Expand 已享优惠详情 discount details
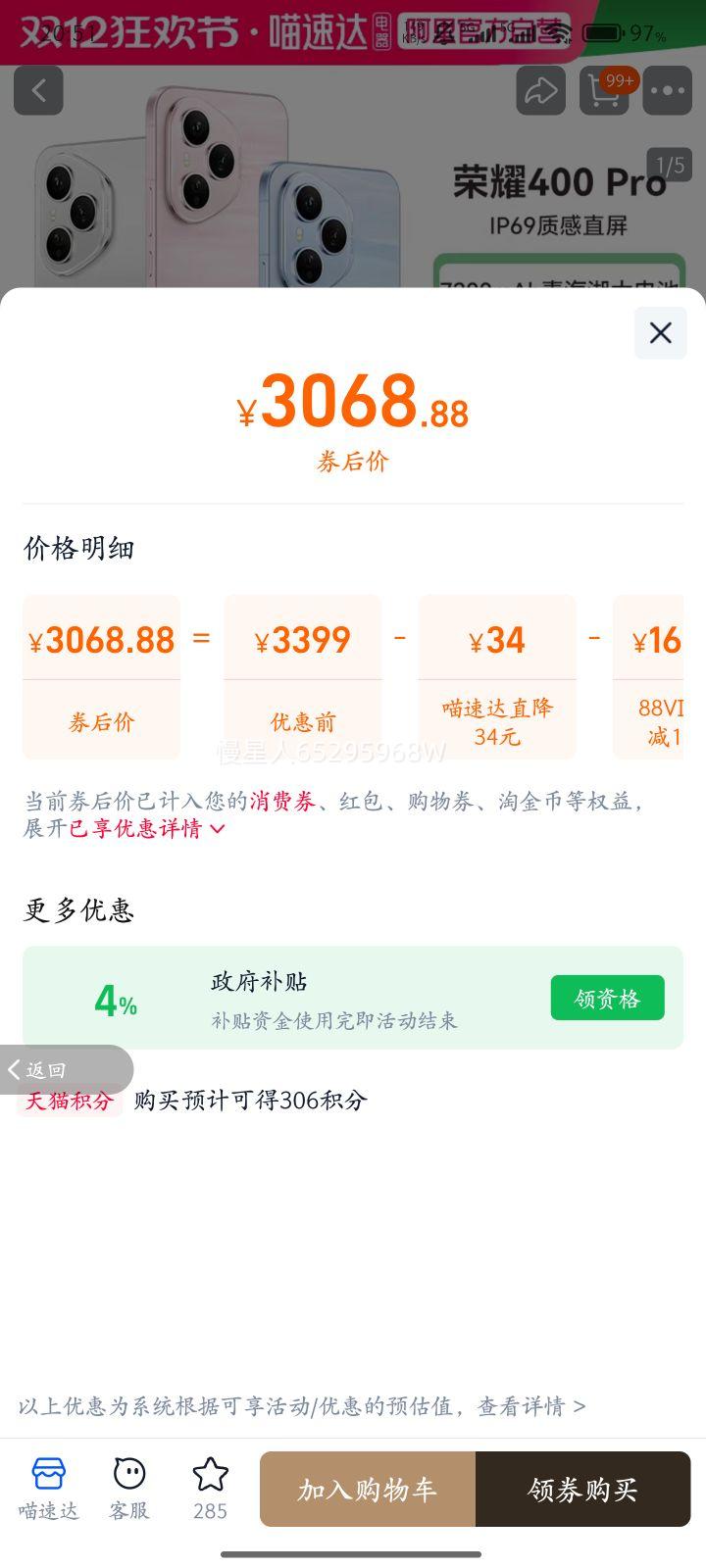The width and height of the screenshot is (706, 1568). (x=137, y=828)
